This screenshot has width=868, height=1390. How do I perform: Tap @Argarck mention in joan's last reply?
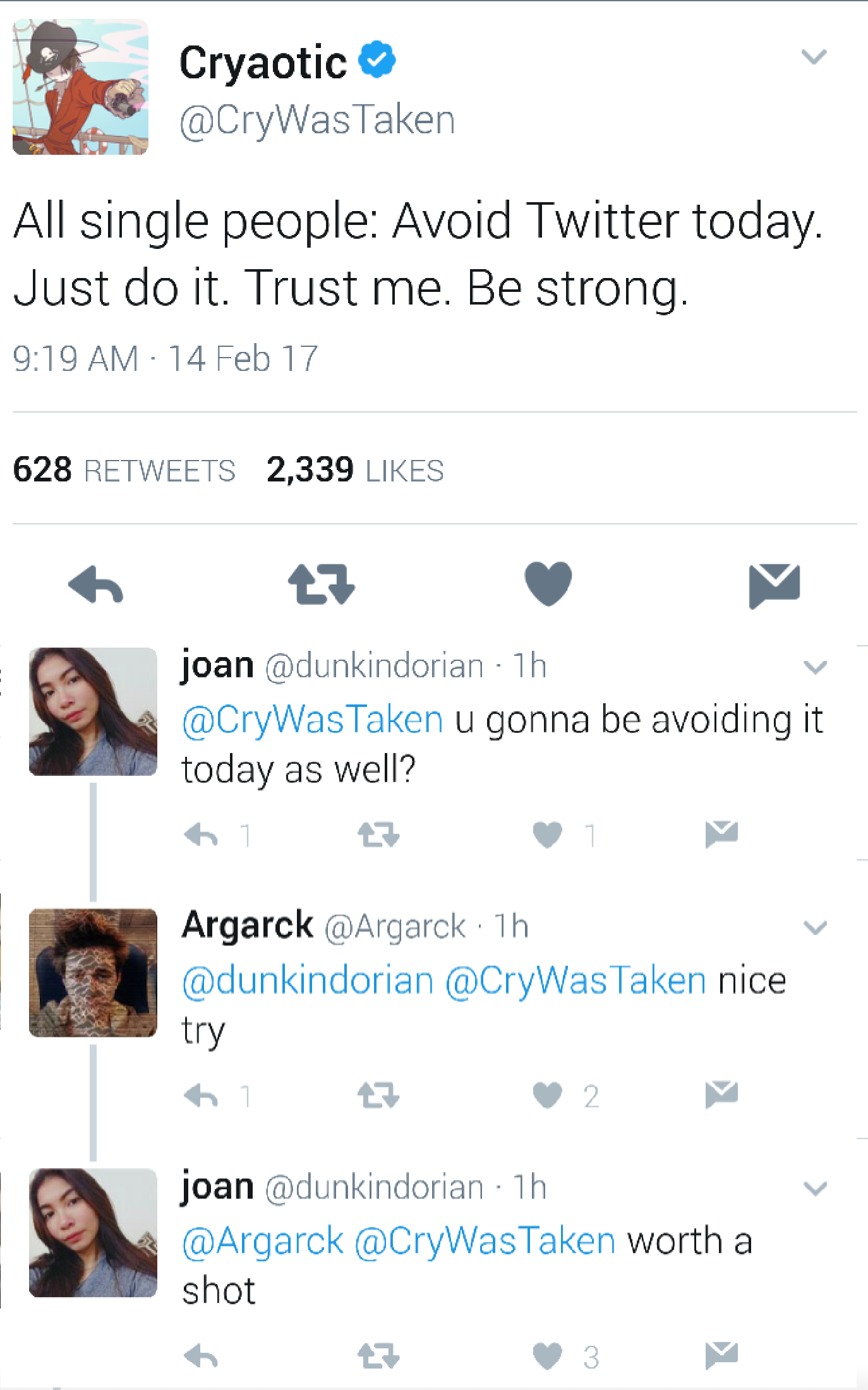(x=263, y=1242)
